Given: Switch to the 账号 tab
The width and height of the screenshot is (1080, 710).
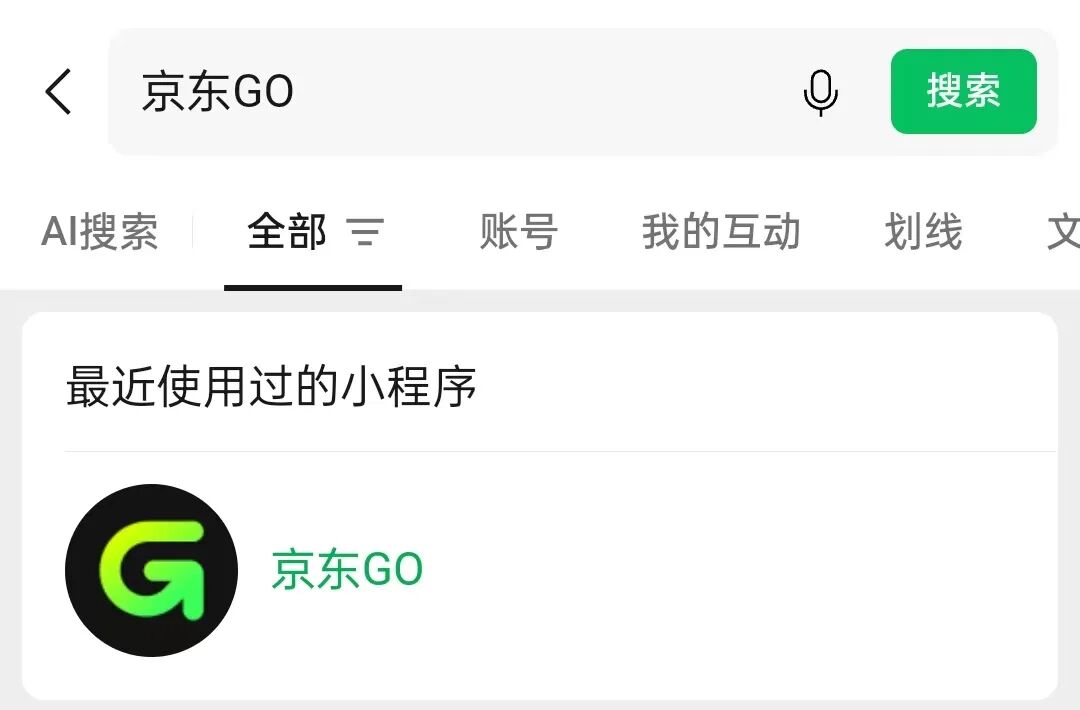Looking at the screenshot, I should pos(518,233).
